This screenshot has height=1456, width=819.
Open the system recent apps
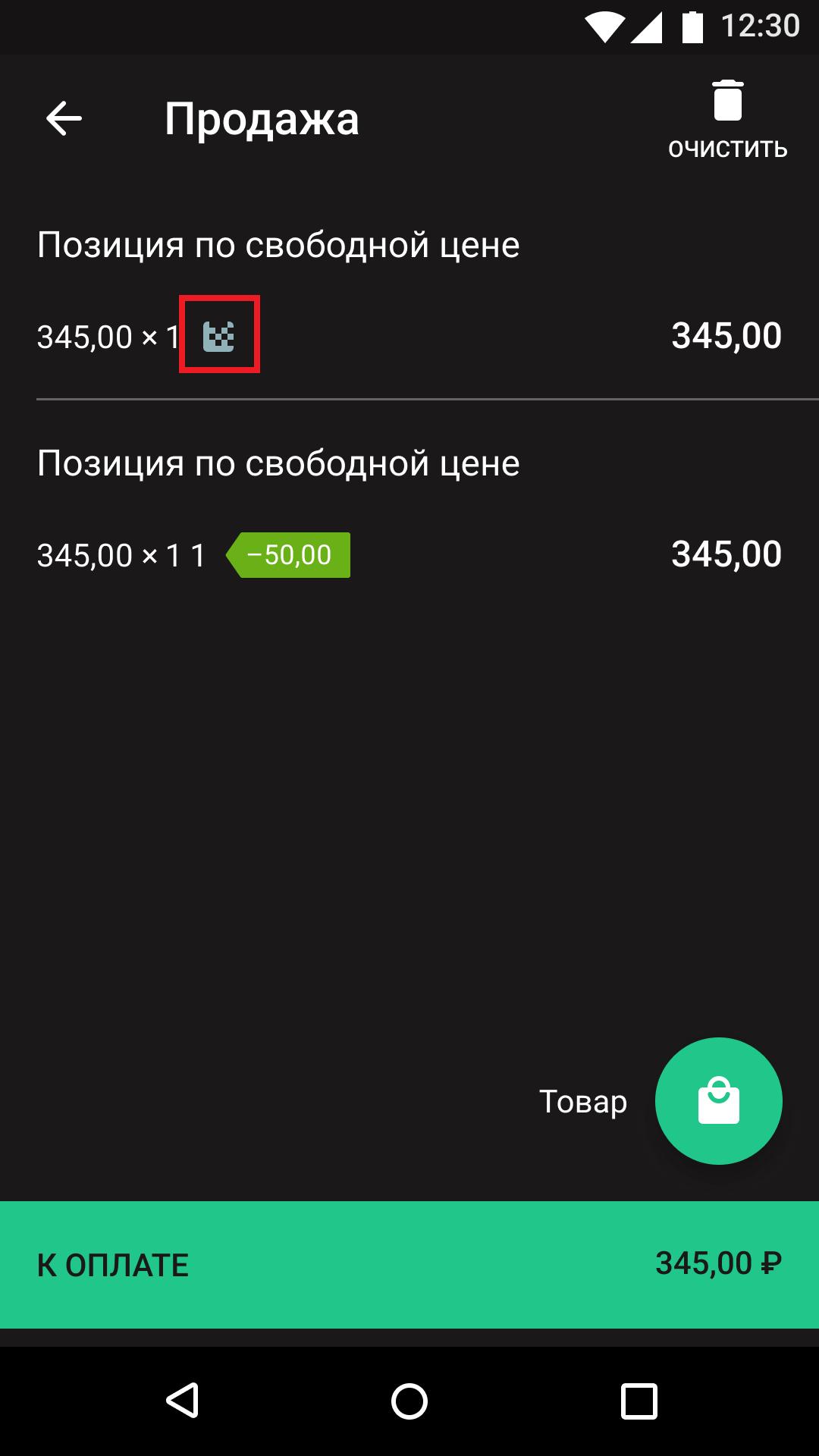click(x=639, y=1401)
